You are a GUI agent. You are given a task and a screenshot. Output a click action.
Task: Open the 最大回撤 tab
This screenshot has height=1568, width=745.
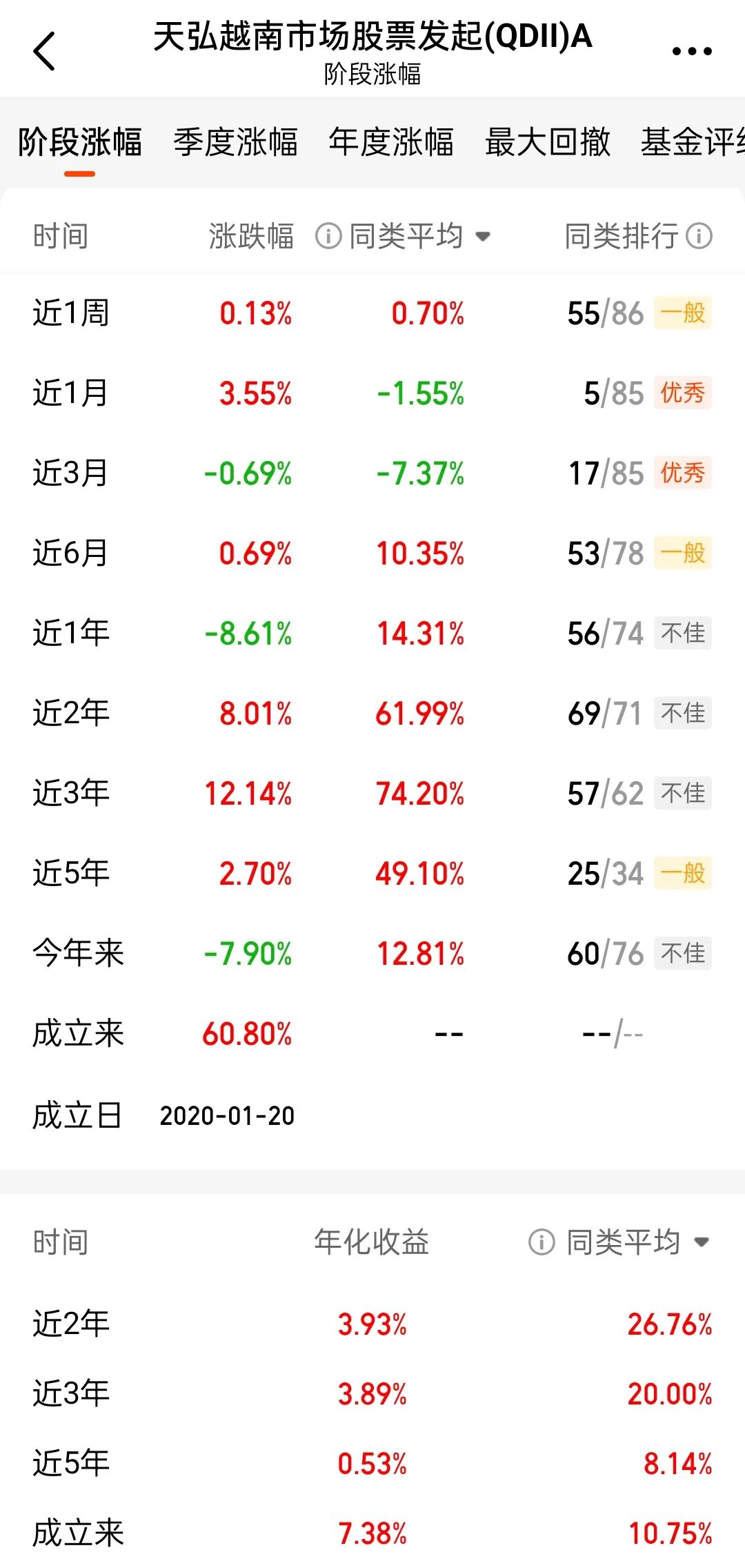[x=548, y=142]
